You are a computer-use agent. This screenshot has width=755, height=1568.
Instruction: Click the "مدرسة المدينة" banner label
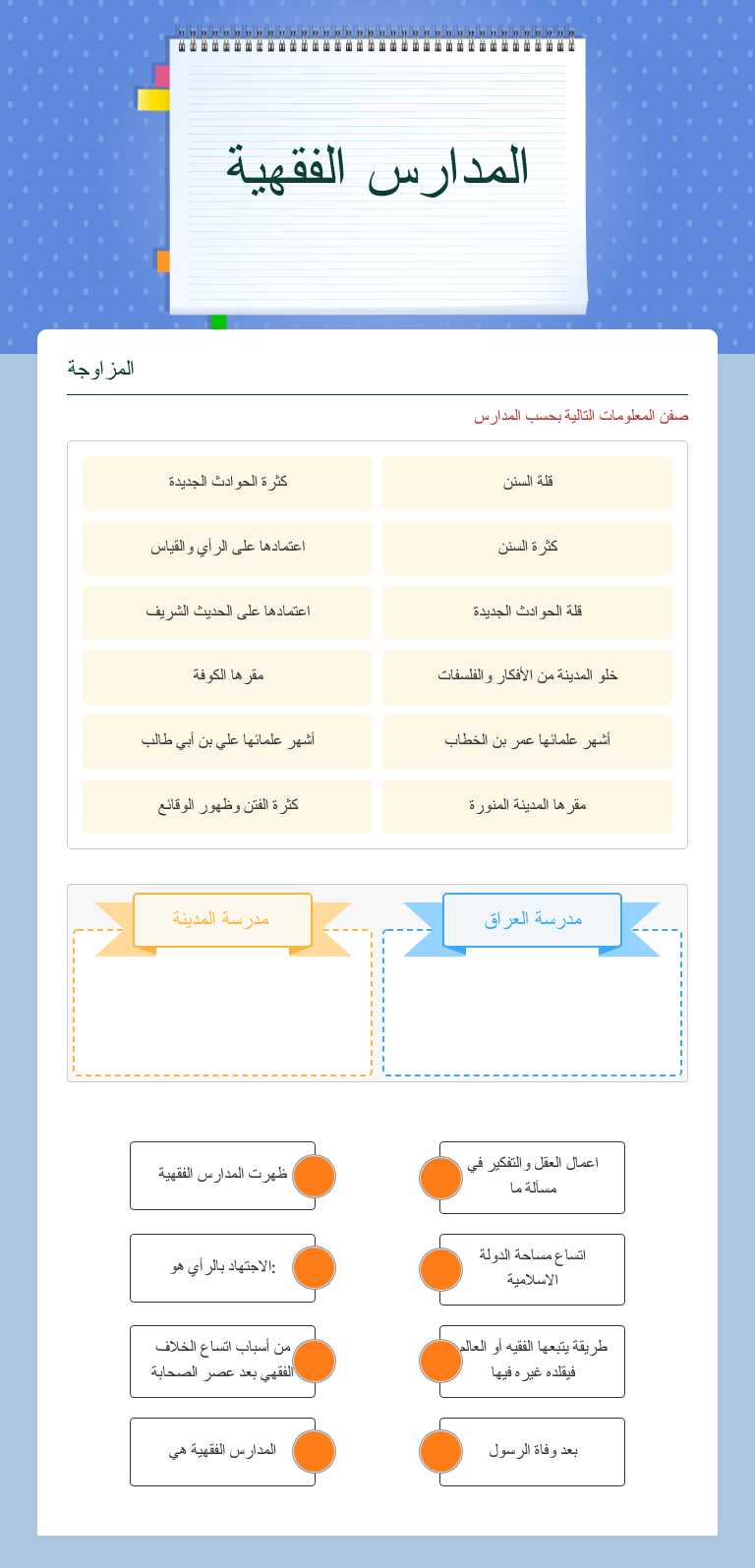[222, 919]
